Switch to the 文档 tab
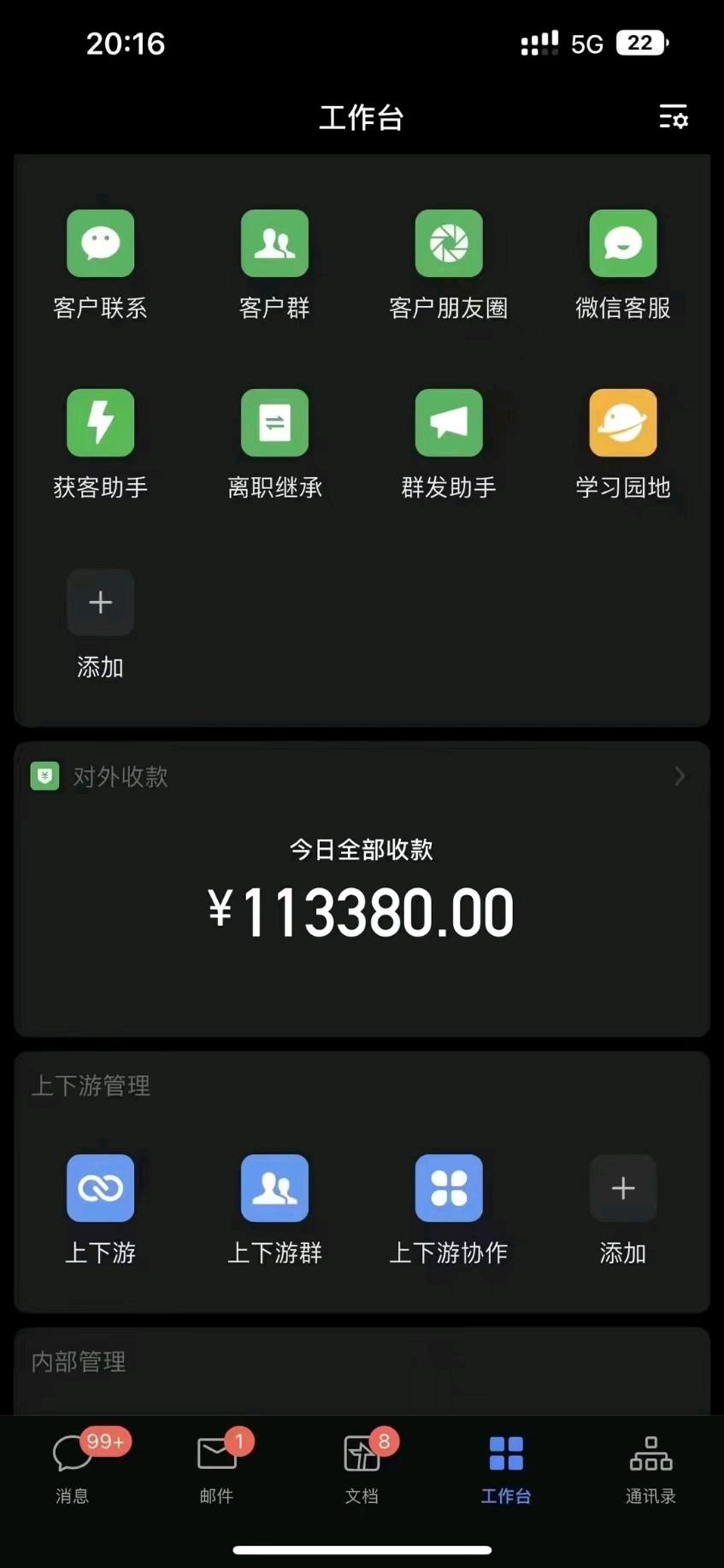 tap(362, 1467)
